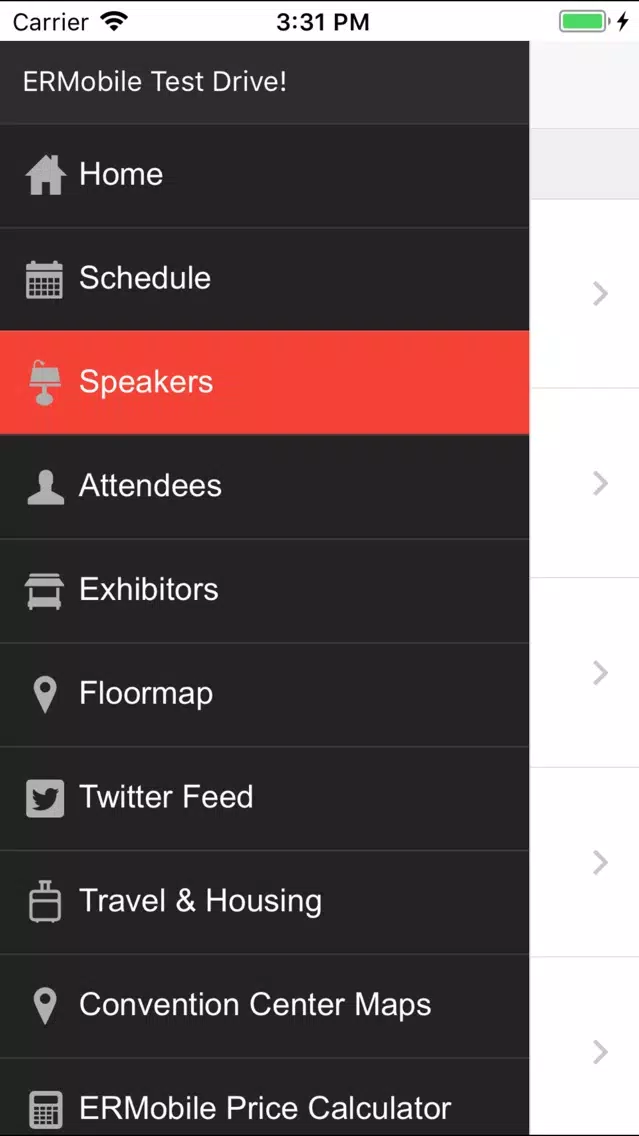Select the highlighted Speakers item
Image resolution: width=639 pixels, height=1136 pixels.
(264, 383)
